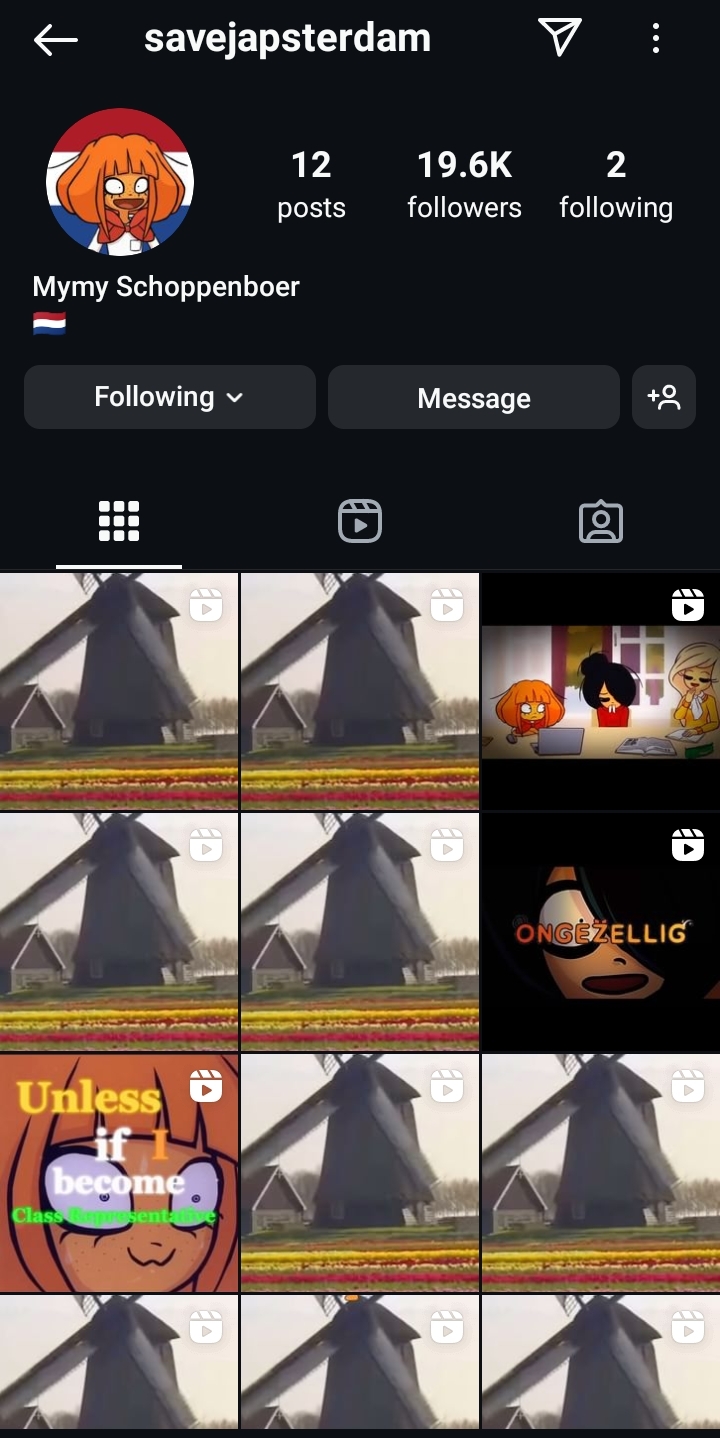
Task: Switch to the posts grid tab
Action: pos(119,522)
